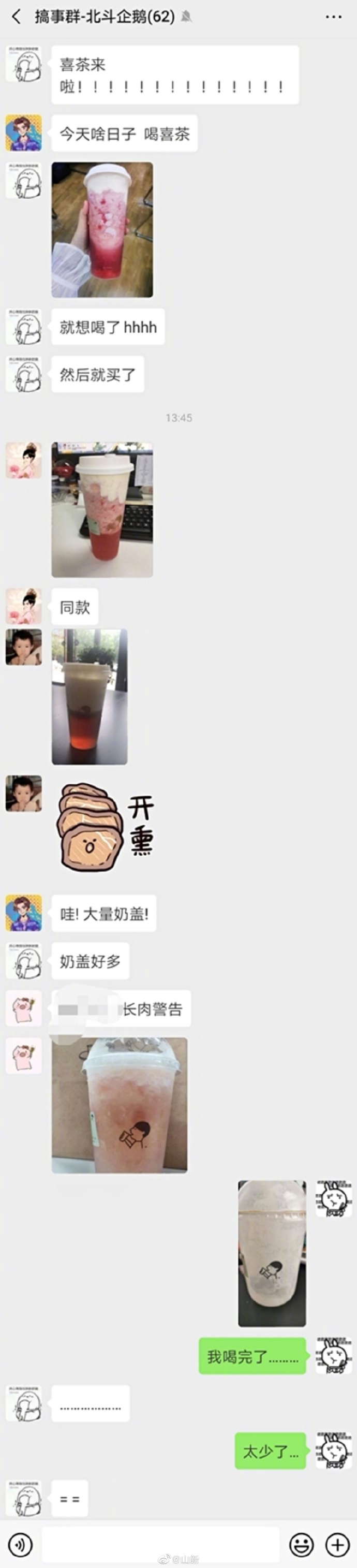Open avatar beside the 喜茶来啦 message
357x1568 pixels.
pyautogui.click(x=24, y=64)
